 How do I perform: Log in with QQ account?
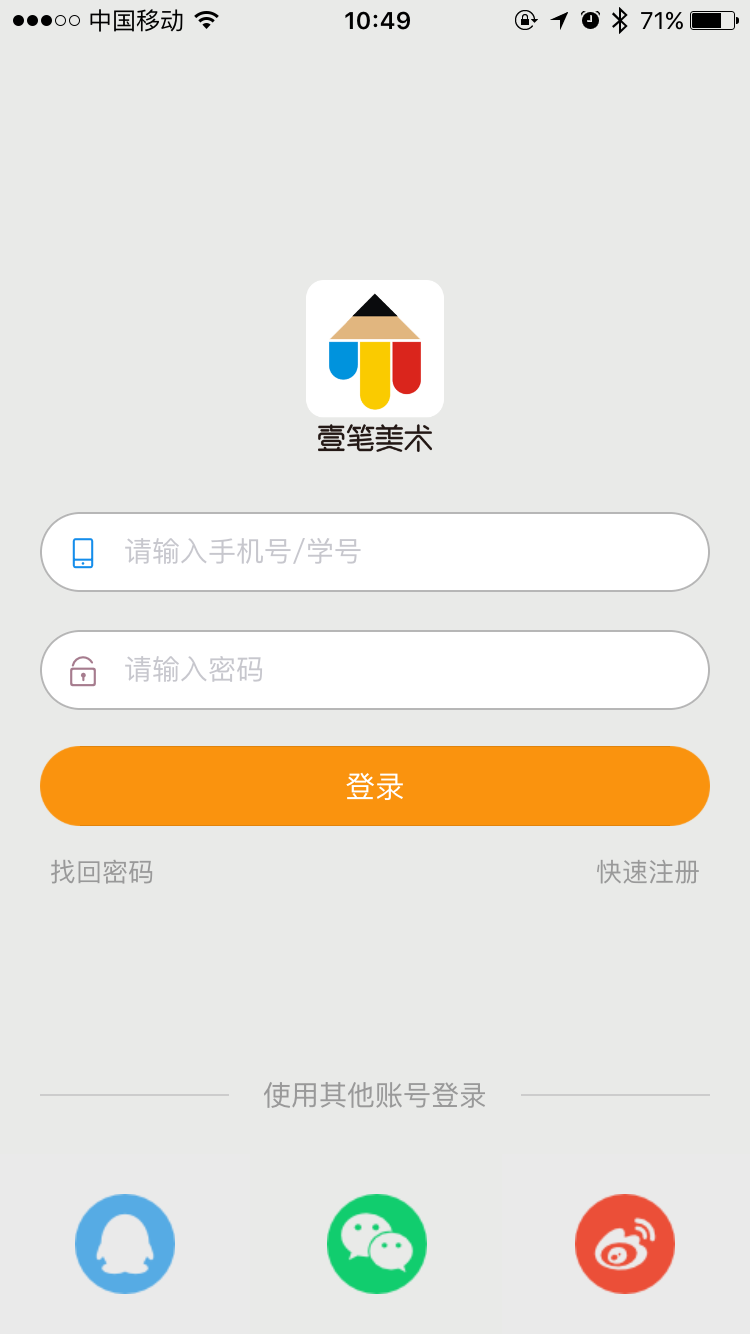pos(125,1244)
